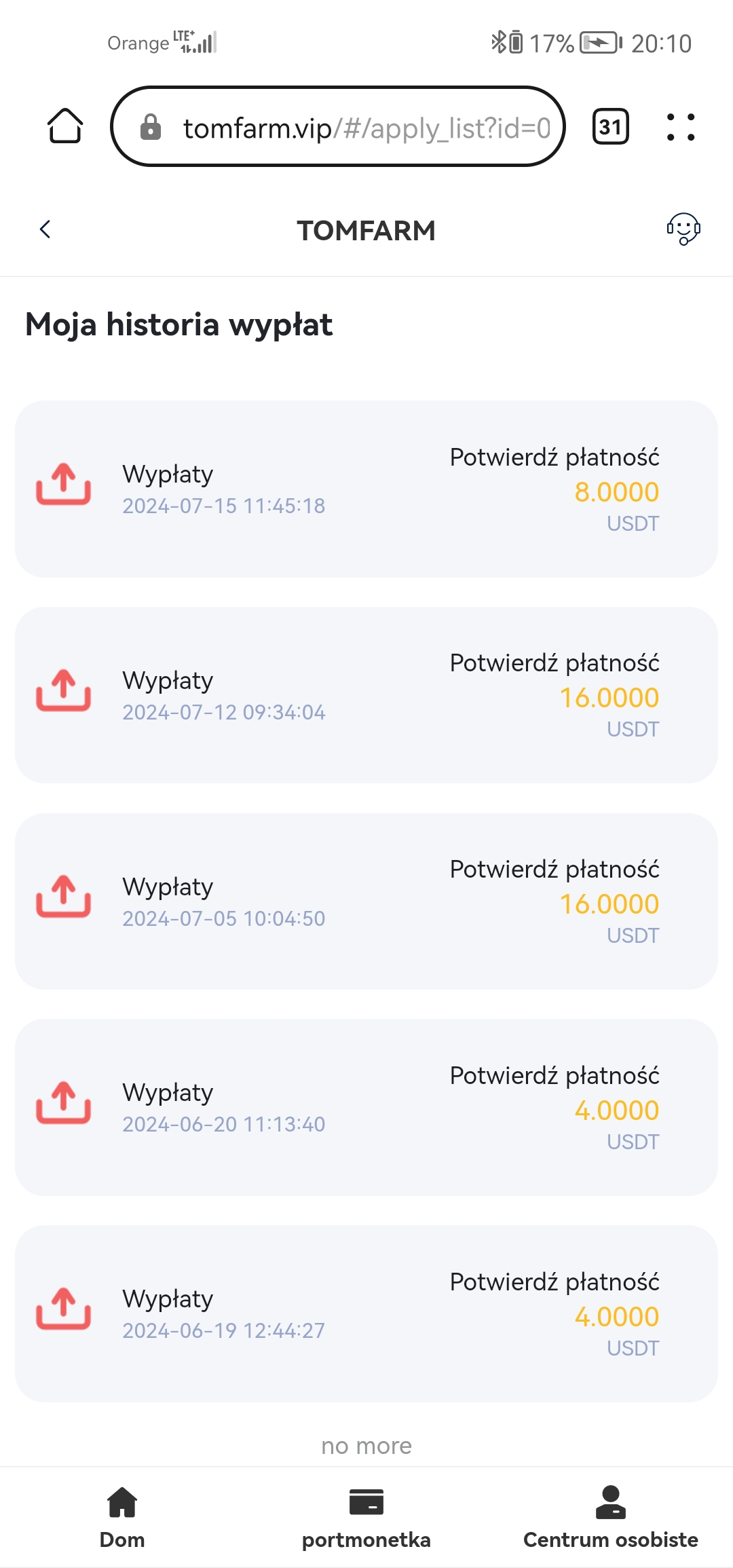
Task: Open the withdrawal from 2024-07-12 09:34:04
Action: pos(366,695)
